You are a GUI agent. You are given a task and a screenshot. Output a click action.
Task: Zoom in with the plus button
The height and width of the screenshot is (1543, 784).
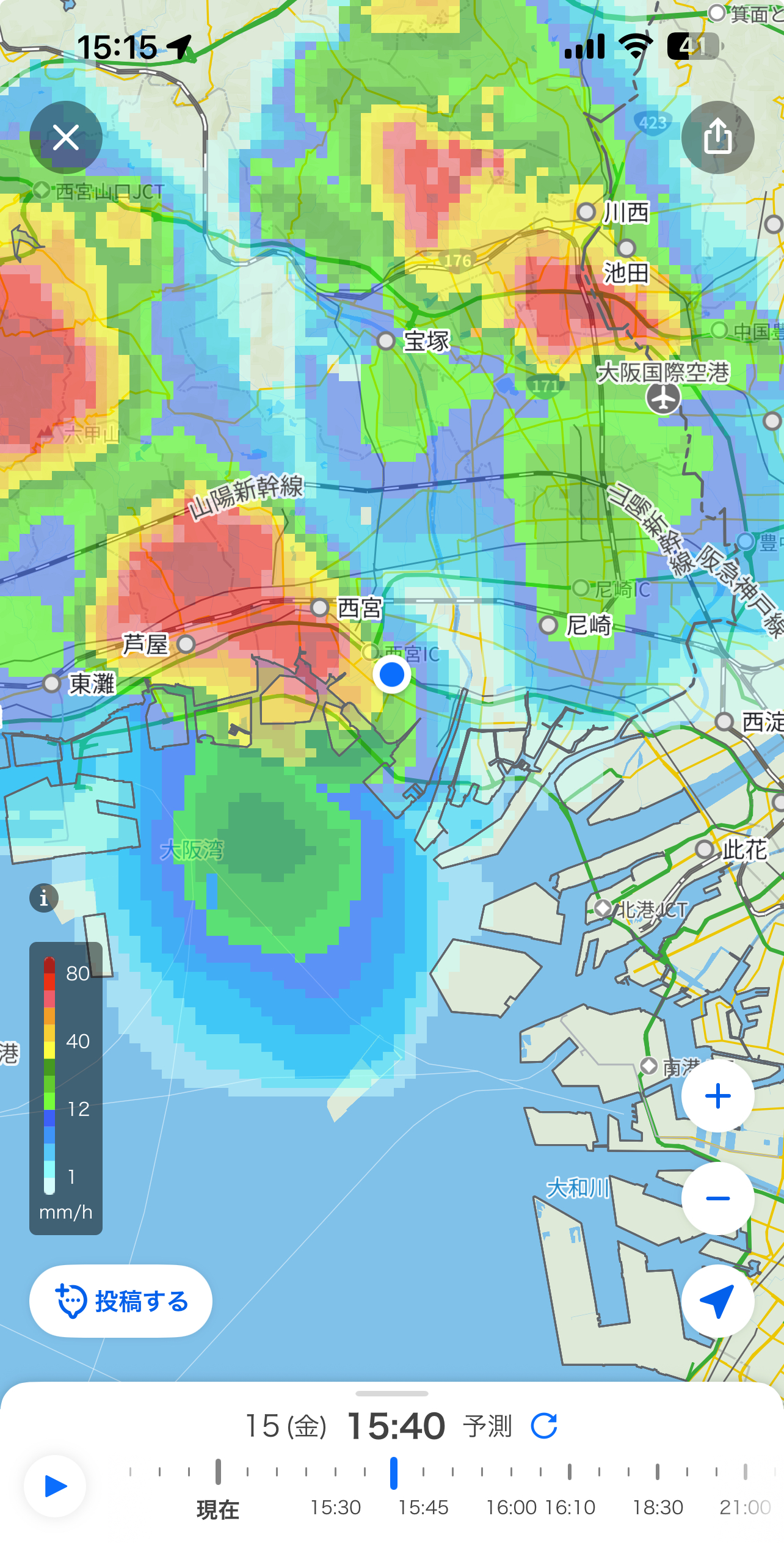pos(718,1096)
